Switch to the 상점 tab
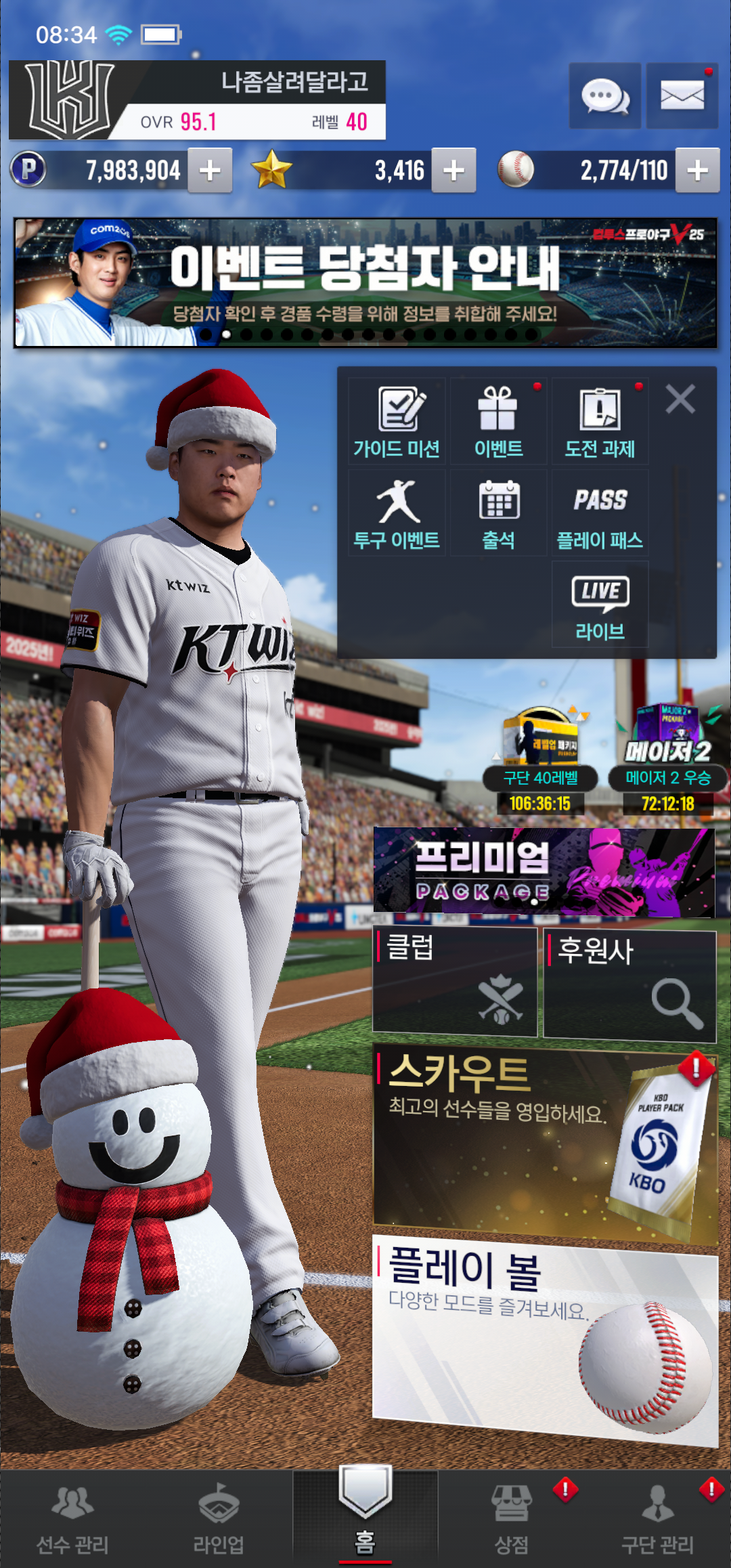The width and height of the screenshot is (731, 1568). [x=512, y=1519]
